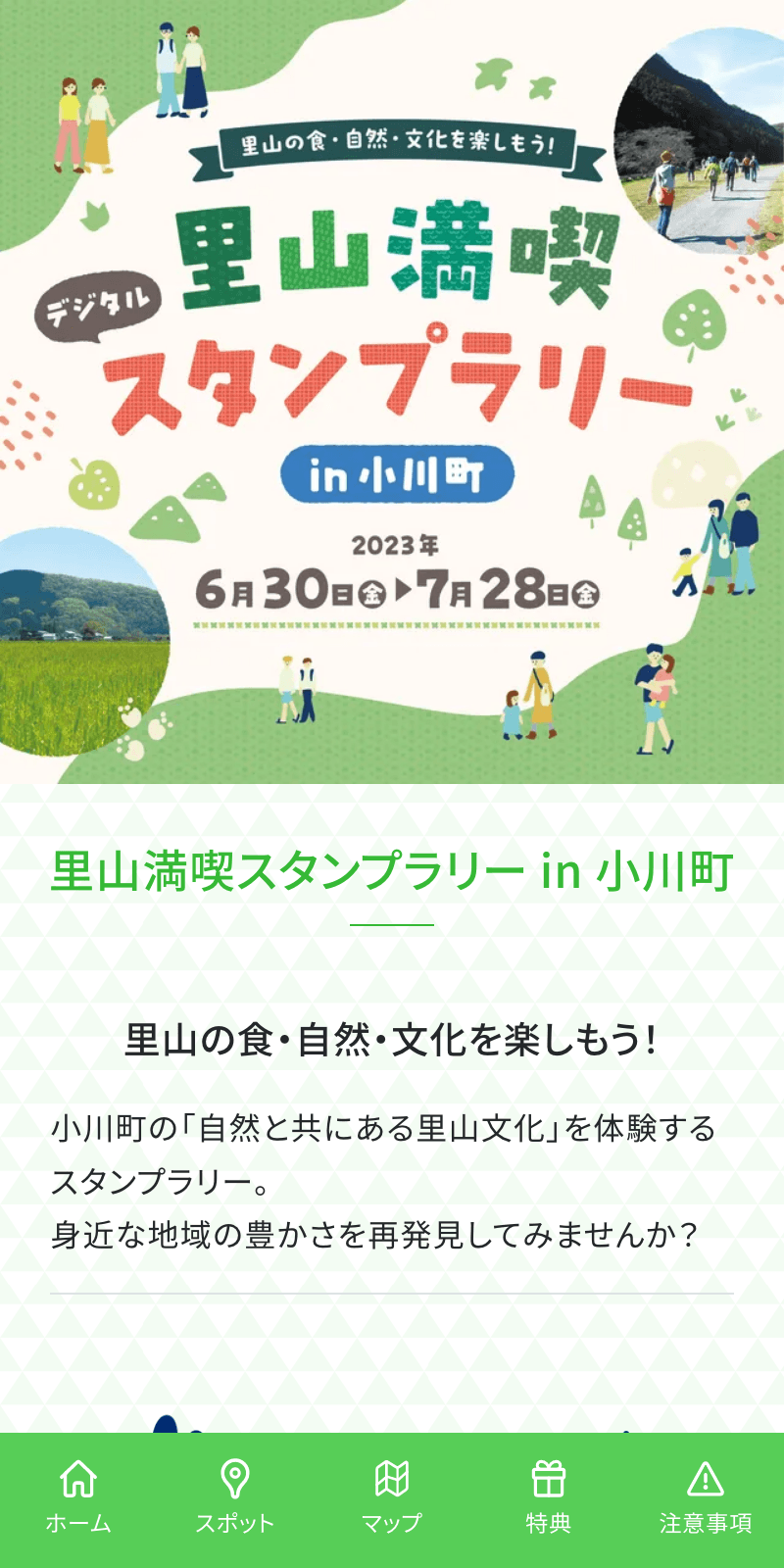The image size is (784, 1568).
Task: Open the マップ tab
Action: [x=392, y=1524]
